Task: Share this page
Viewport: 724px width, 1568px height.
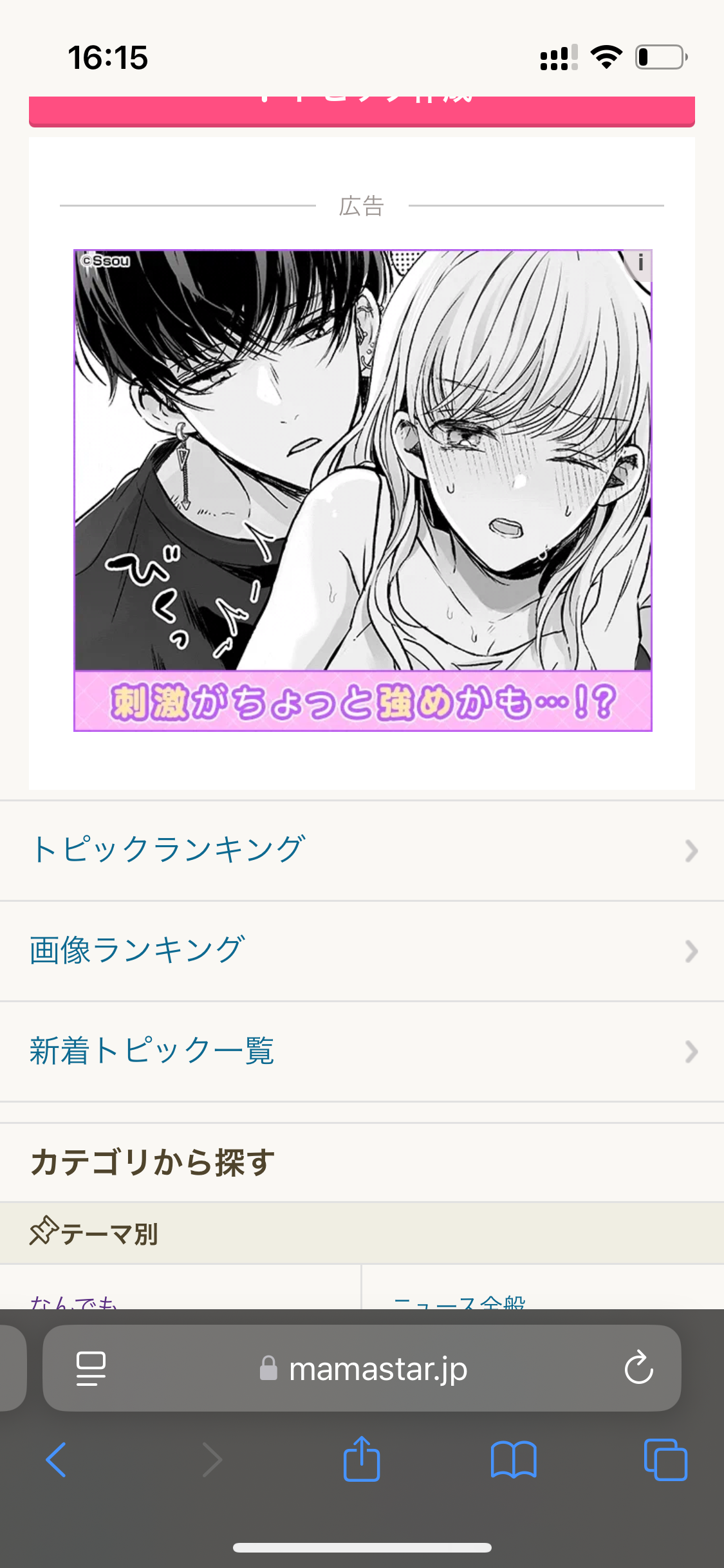Action: 362,1460
